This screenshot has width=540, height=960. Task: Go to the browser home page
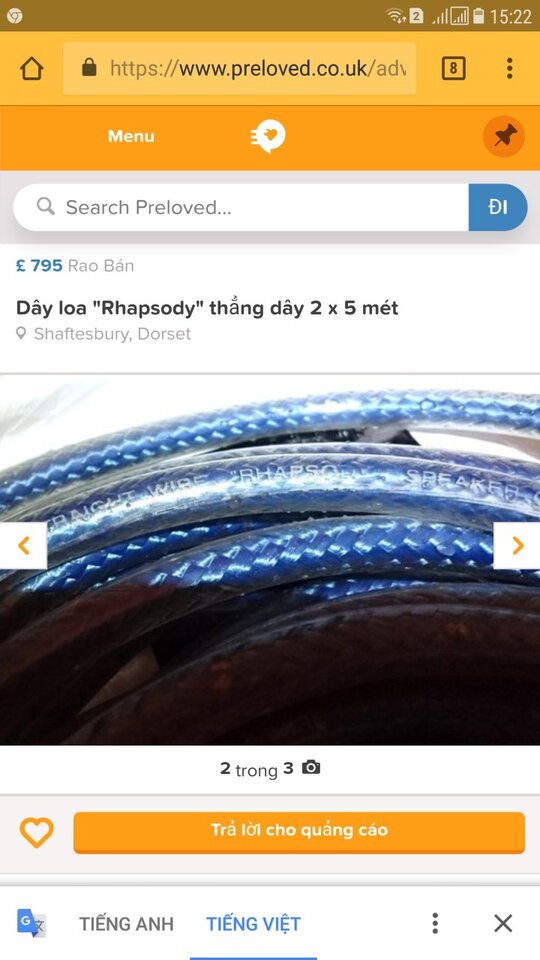(31, 68)
